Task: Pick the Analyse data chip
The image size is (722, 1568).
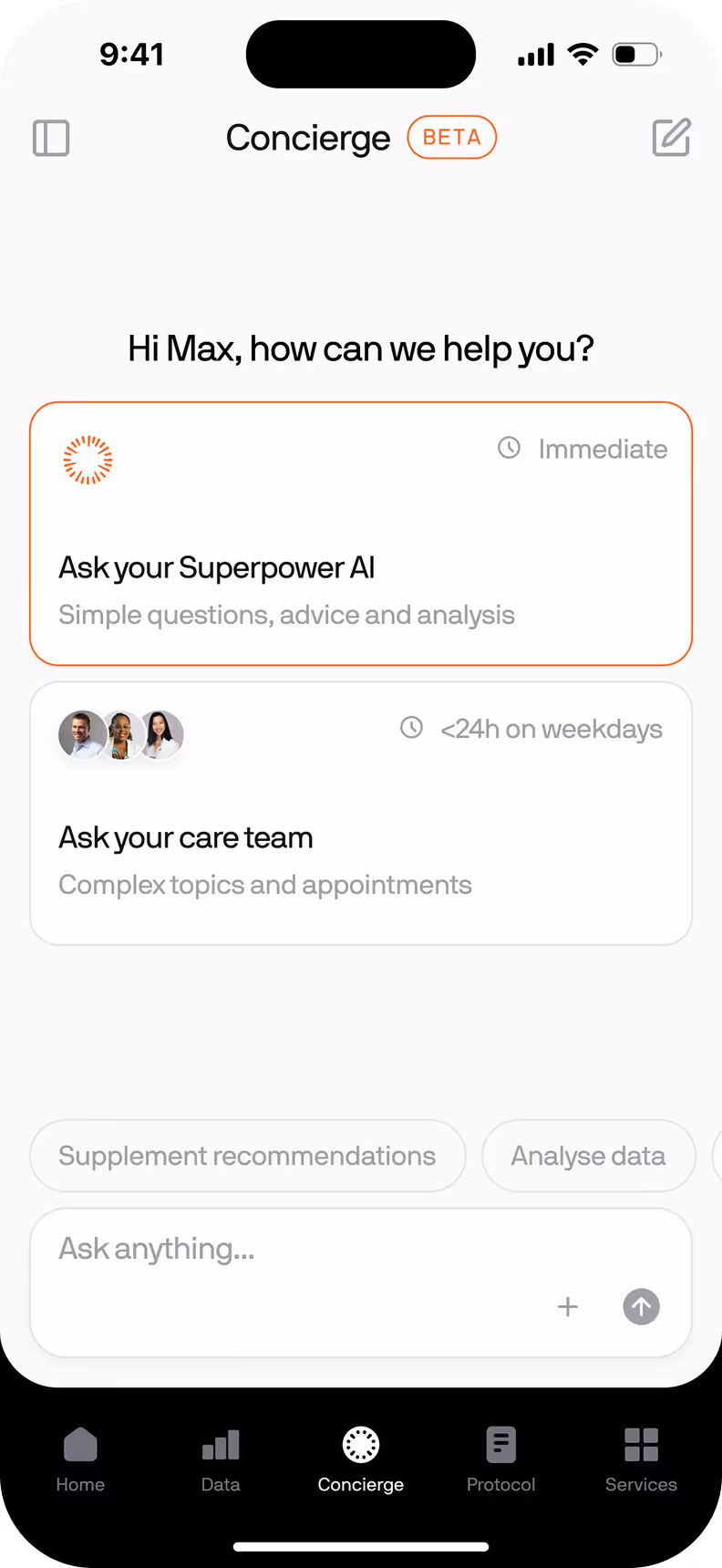Action: coord(589,1156)
